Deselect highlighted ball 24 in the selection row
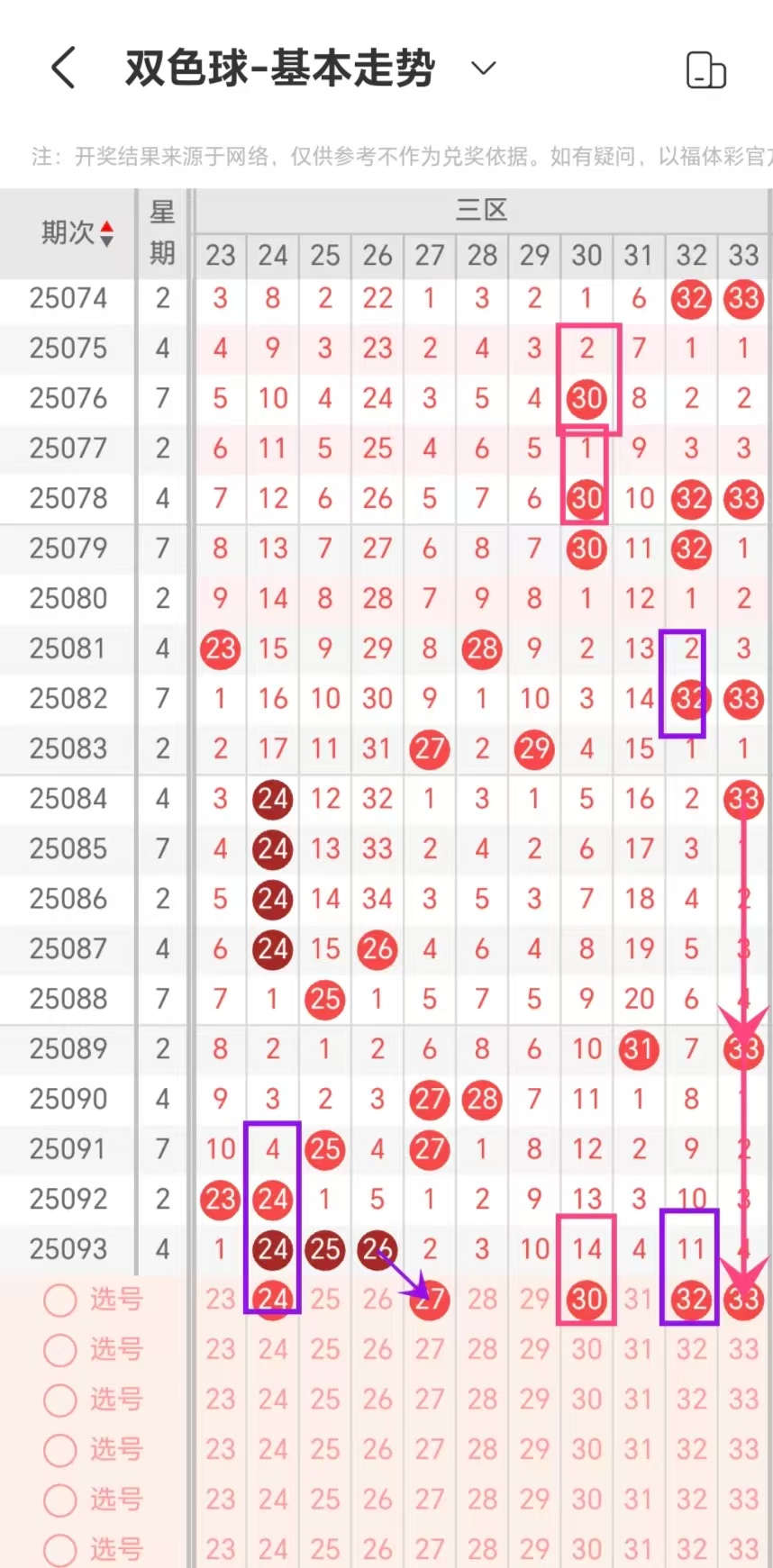The image size is (773, 1568). click(272, 1299)
